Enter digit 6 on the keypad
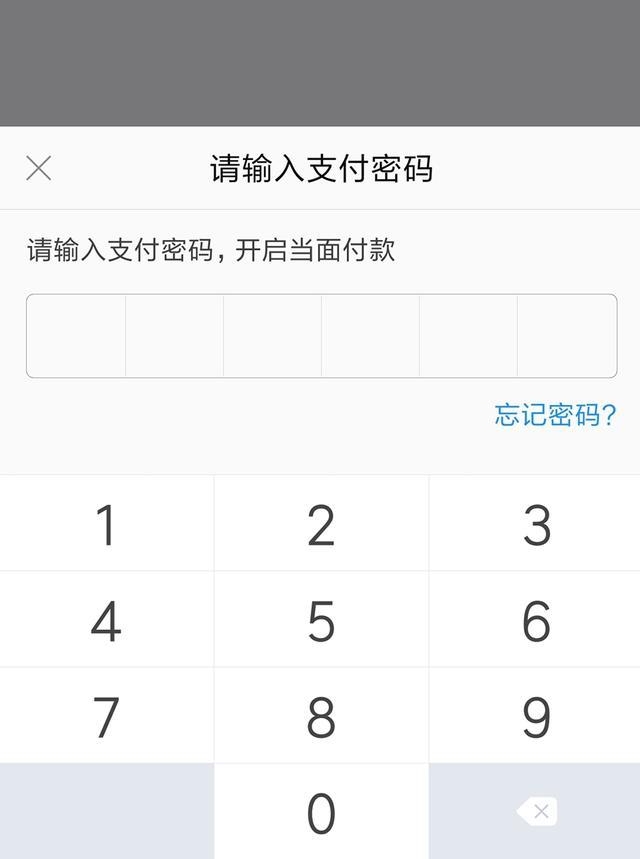This screenshot has width=640, height=859. click(x=535, y=620)
